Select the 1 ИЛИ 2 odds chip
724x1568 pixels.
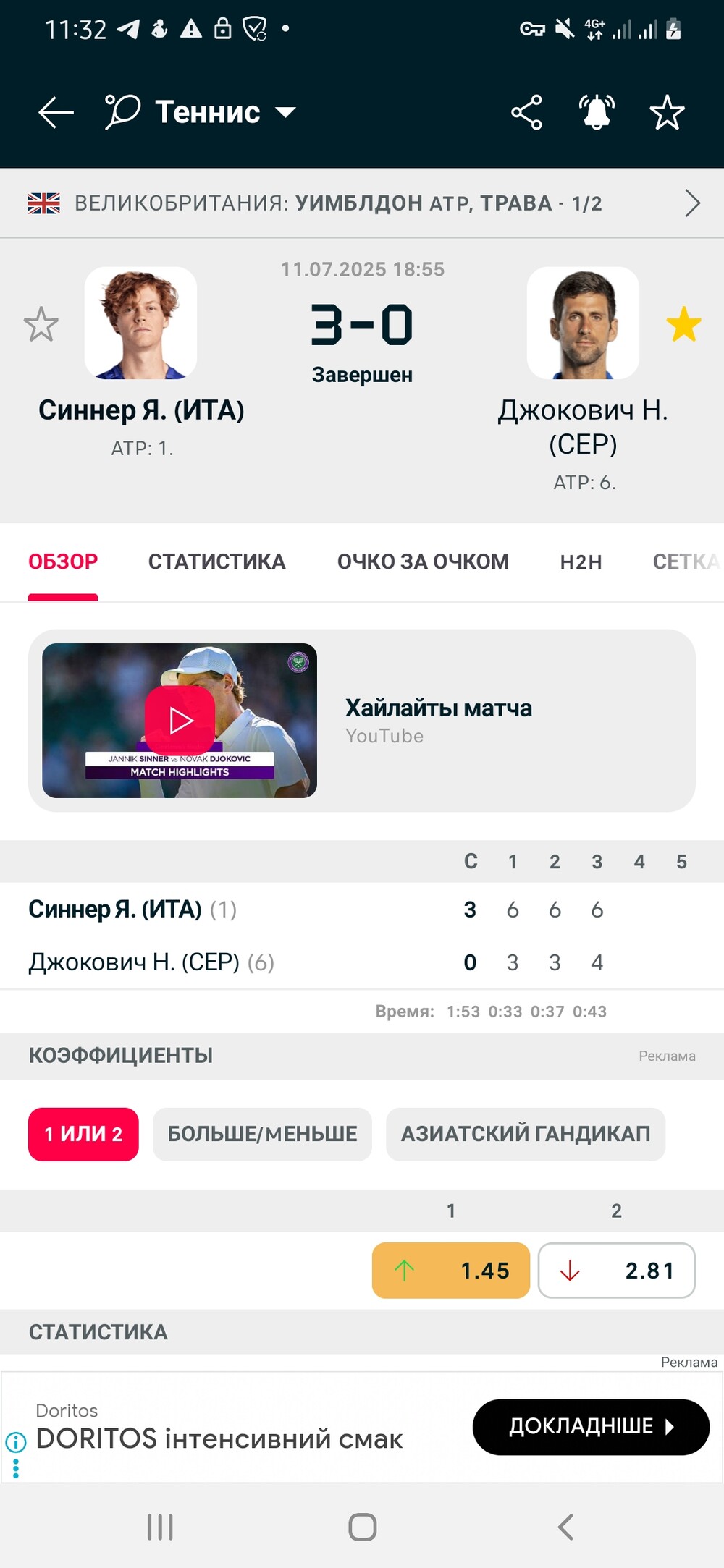tap(83, 1134)
